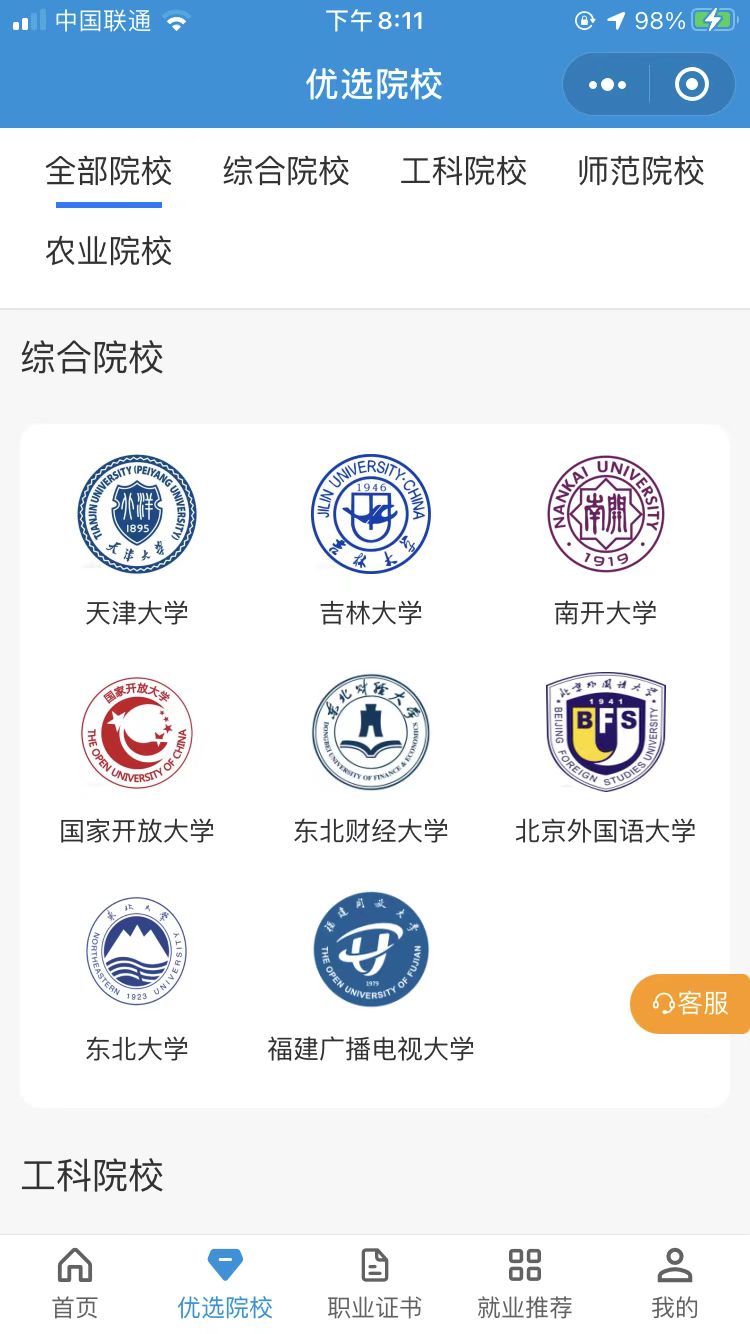Screen dimensions: 750x1334
Task: Open the 北京外国语大学 BFS shield logo
Action: coord(605,731)
